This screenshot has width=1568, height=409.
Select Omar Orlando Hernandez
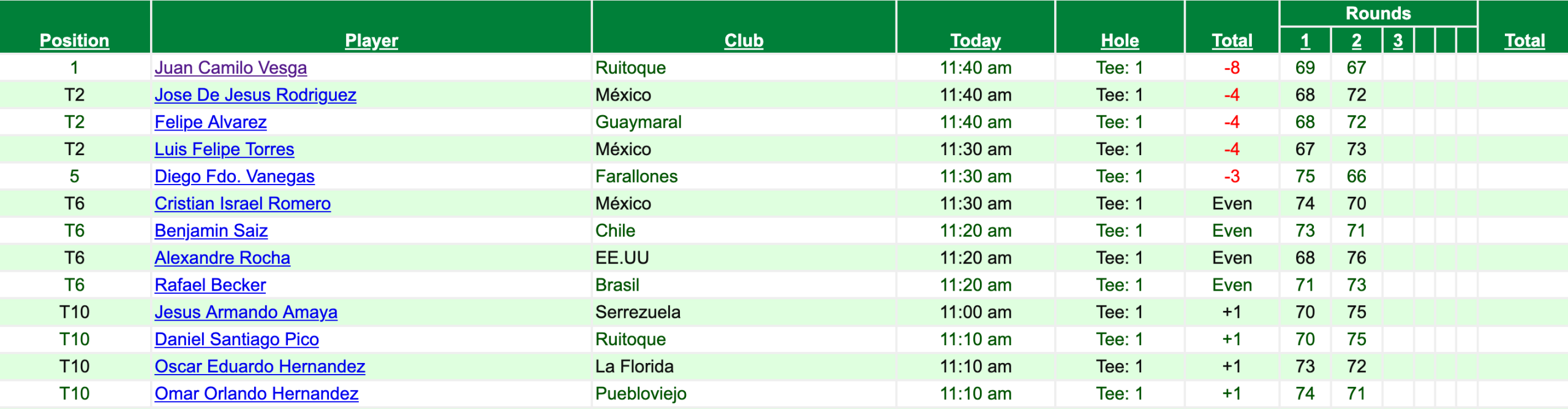point(256,394)
